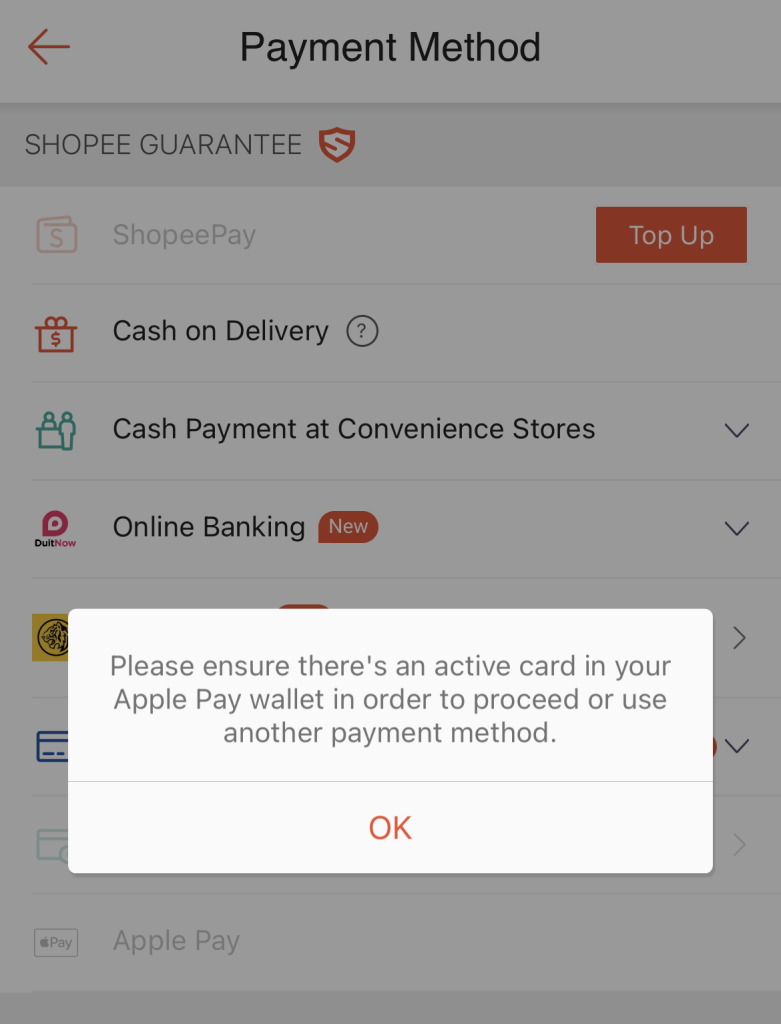Viewport: 781px width, 1024px height.
Task: Choose Apple Pay as payment method
Action: pyautogui.click(x=176, y=941)
